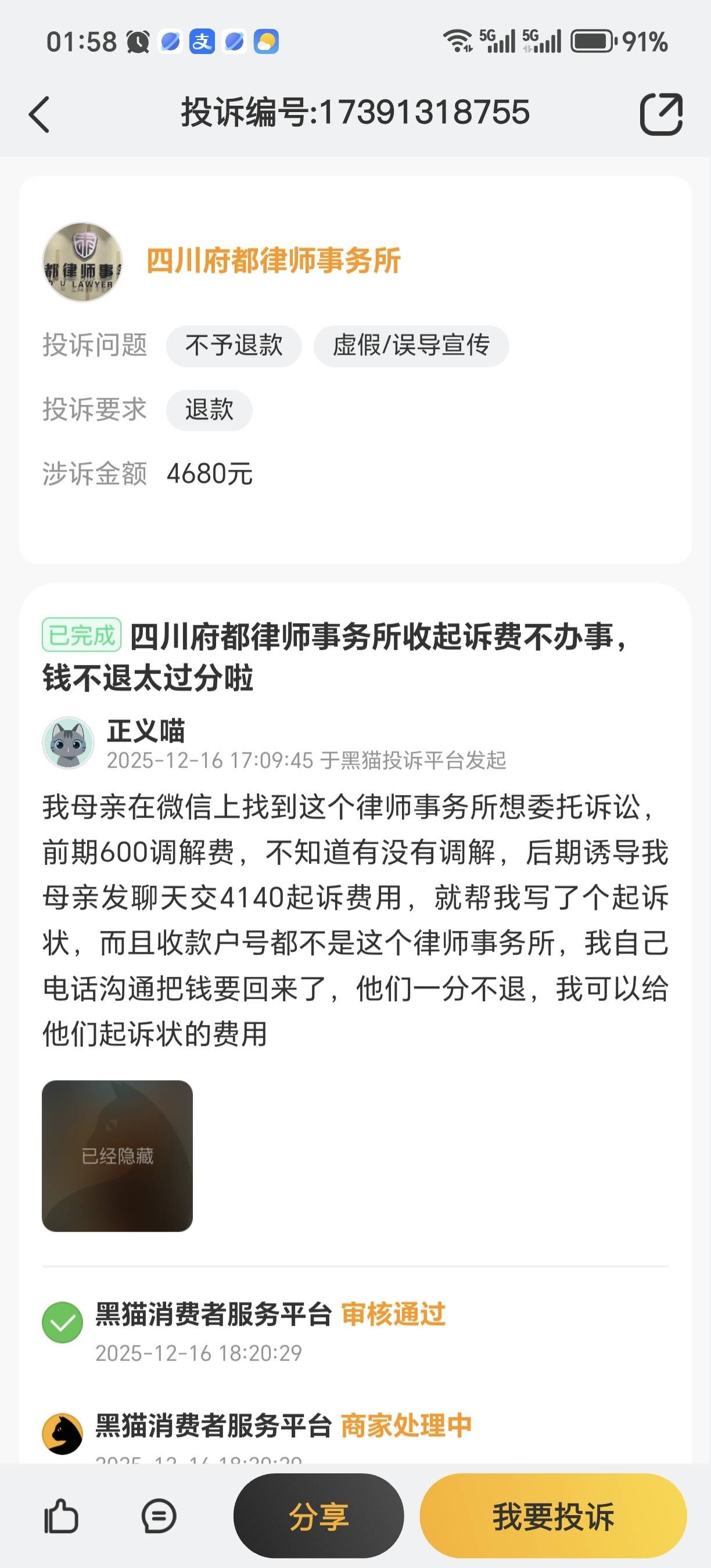
Task: Tap the 虚假/误导宣传 issue chip
Action: click(411, 346)
